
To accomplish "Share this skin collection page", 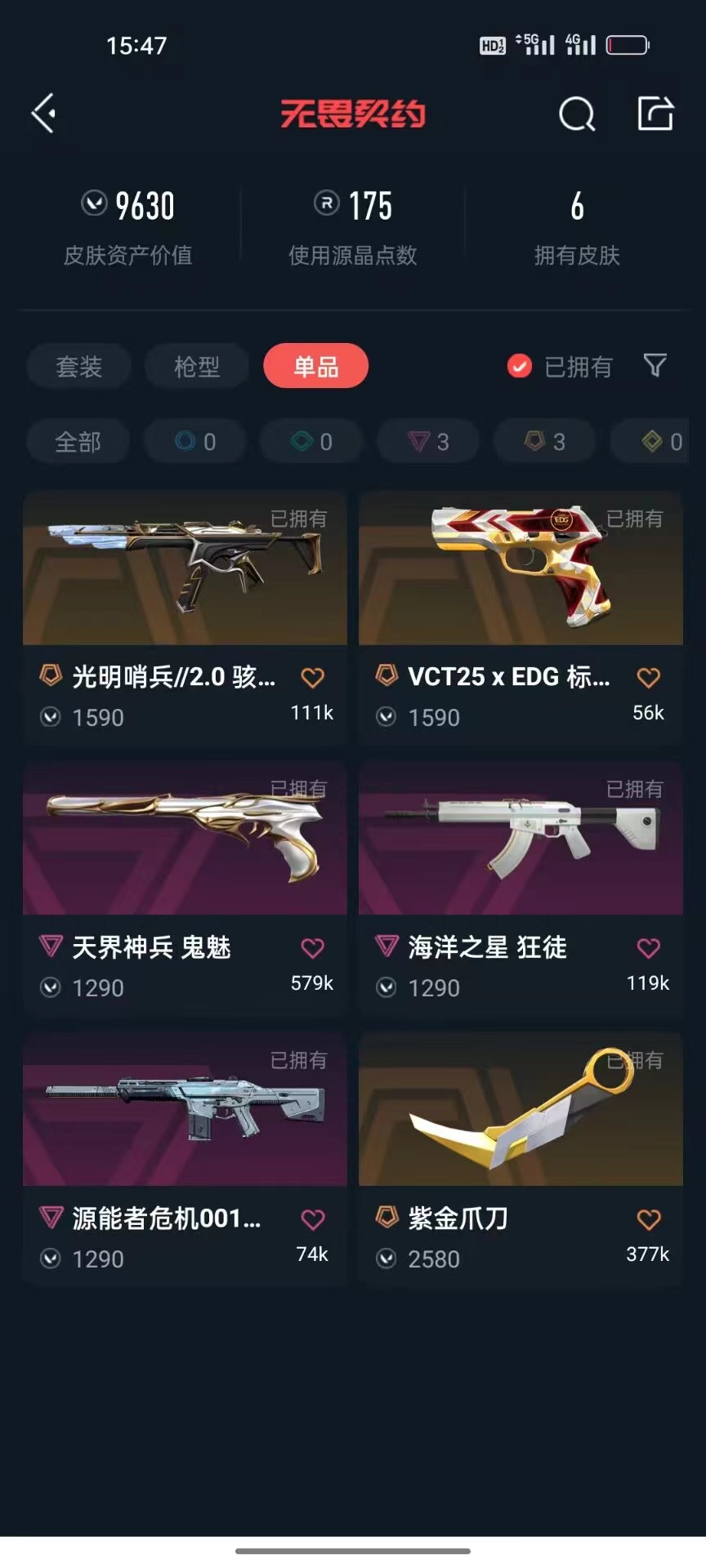I will point(655,113).
